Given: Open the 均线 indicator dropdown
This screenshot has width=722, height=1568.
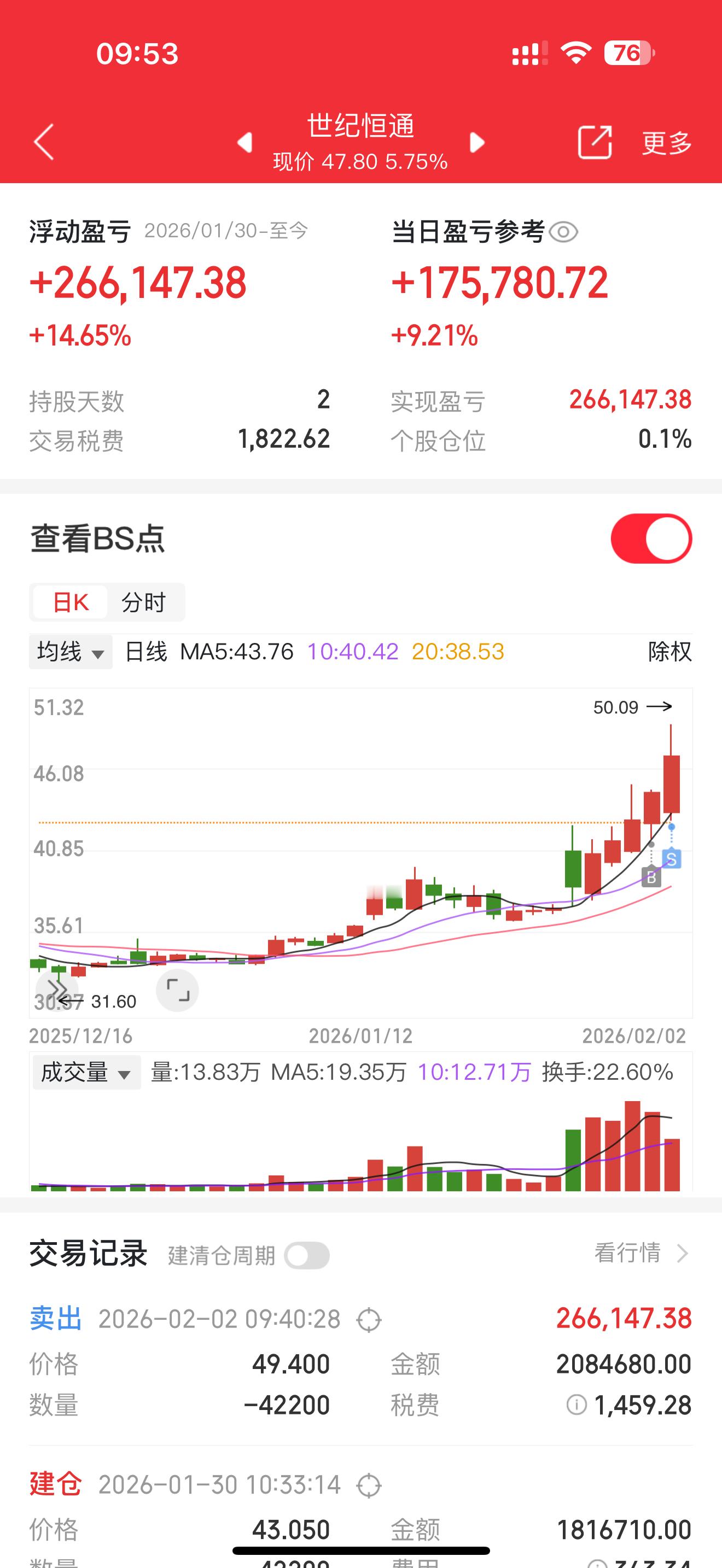Looking at the screenshot, I should 71,652.
